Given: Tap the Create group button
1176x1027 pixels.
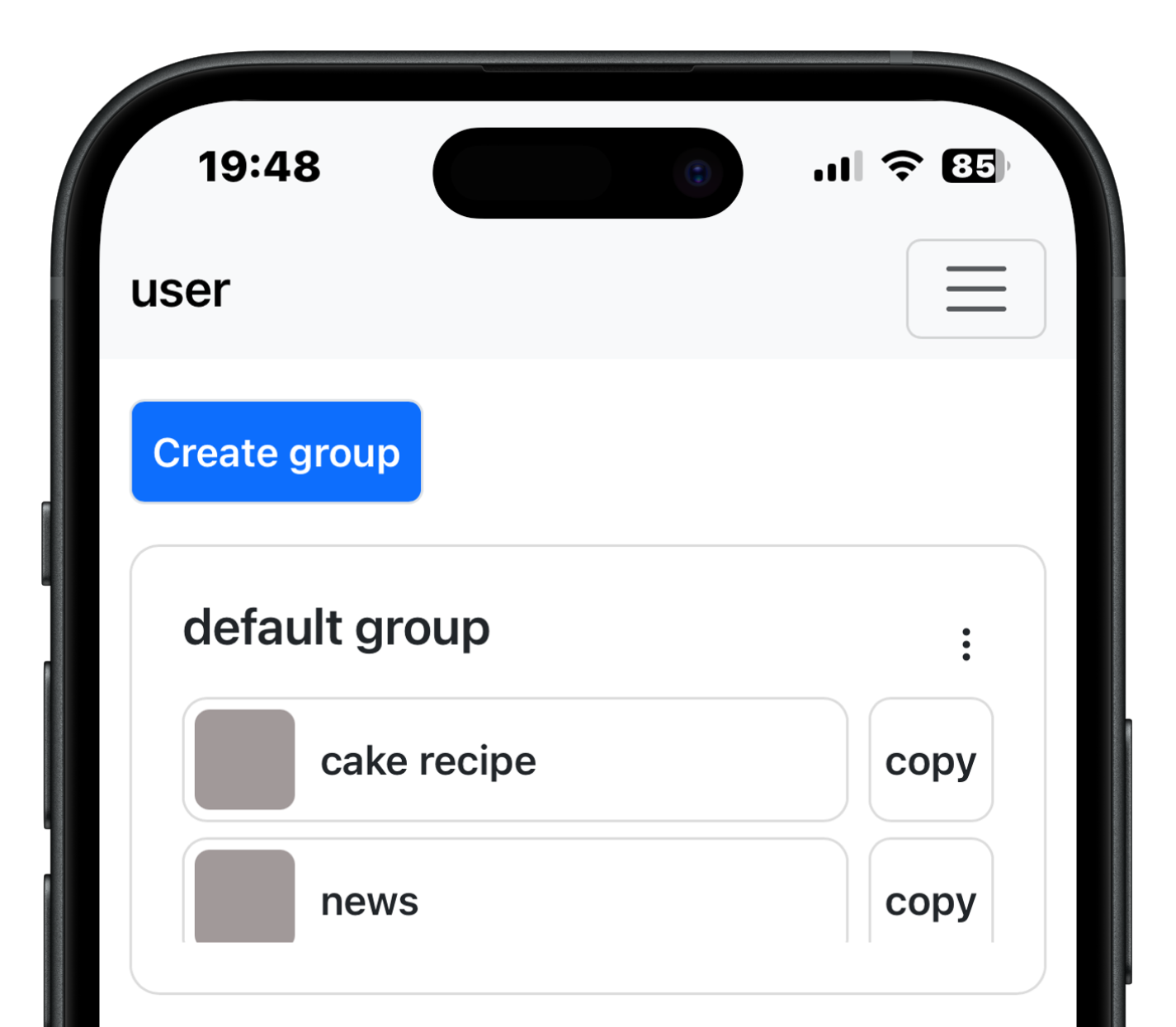Looking at the screenshot, I should (x=276, y=452).
